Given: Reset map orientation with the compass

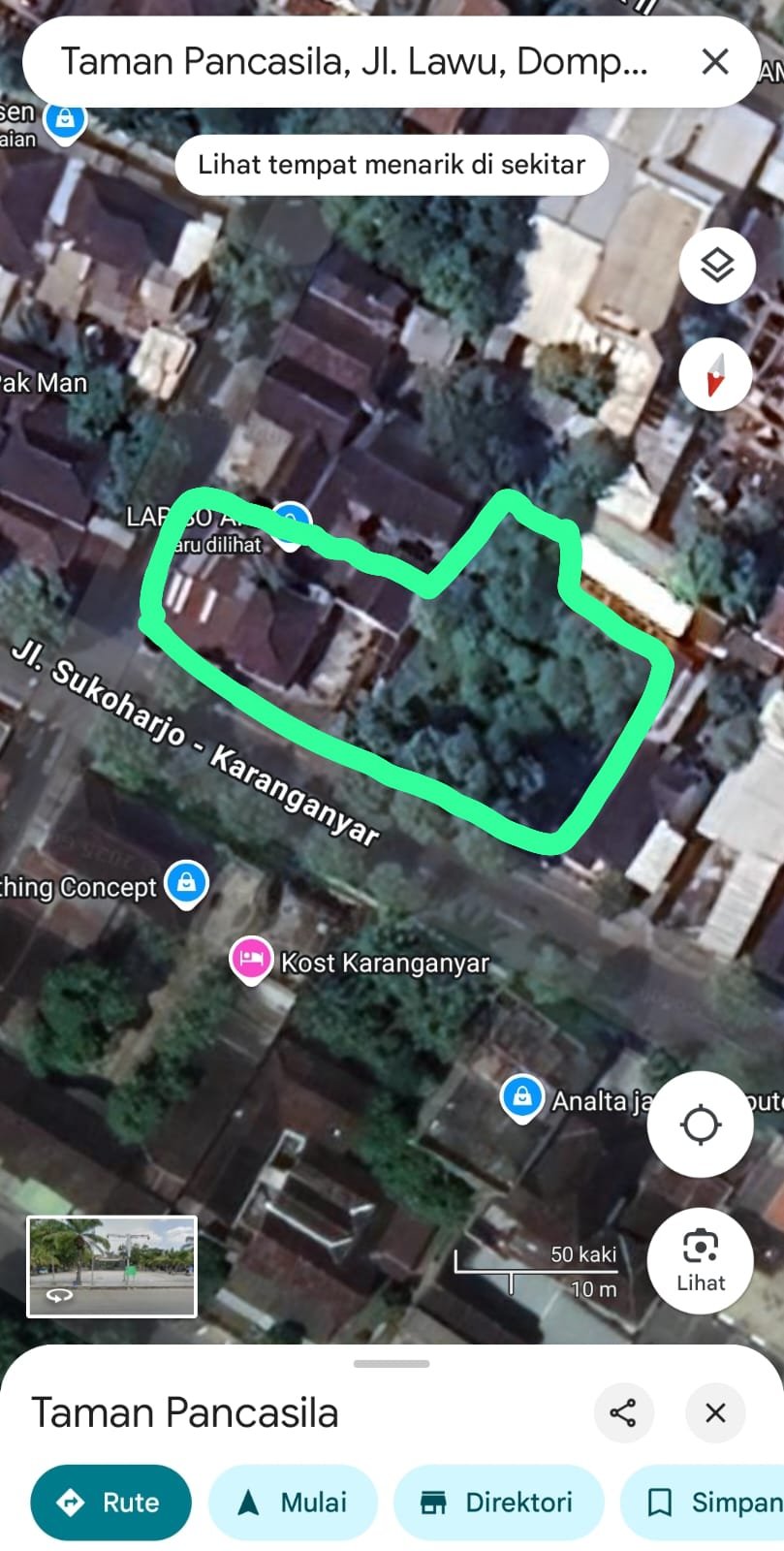Looking at the screenshot, I should (x=715, y=375).
